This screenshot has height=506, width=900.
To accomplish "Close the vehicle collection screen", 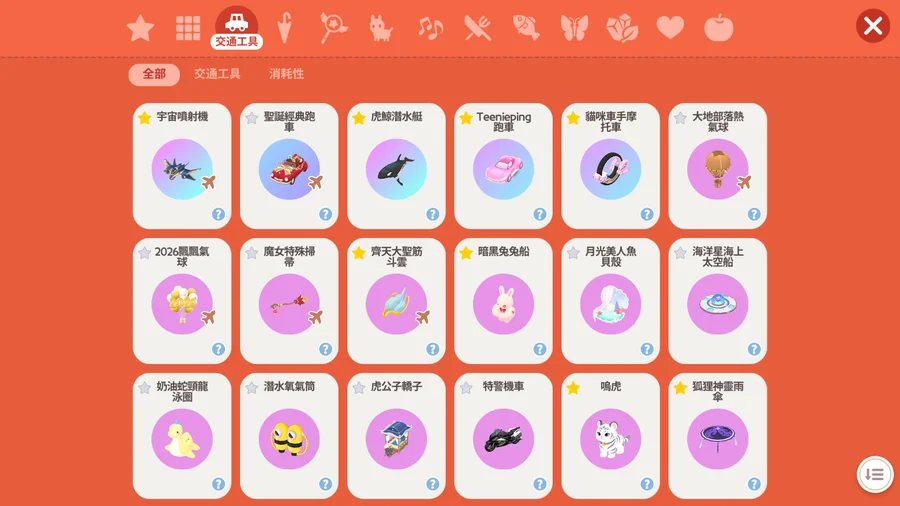I will [x=872, y=26].
